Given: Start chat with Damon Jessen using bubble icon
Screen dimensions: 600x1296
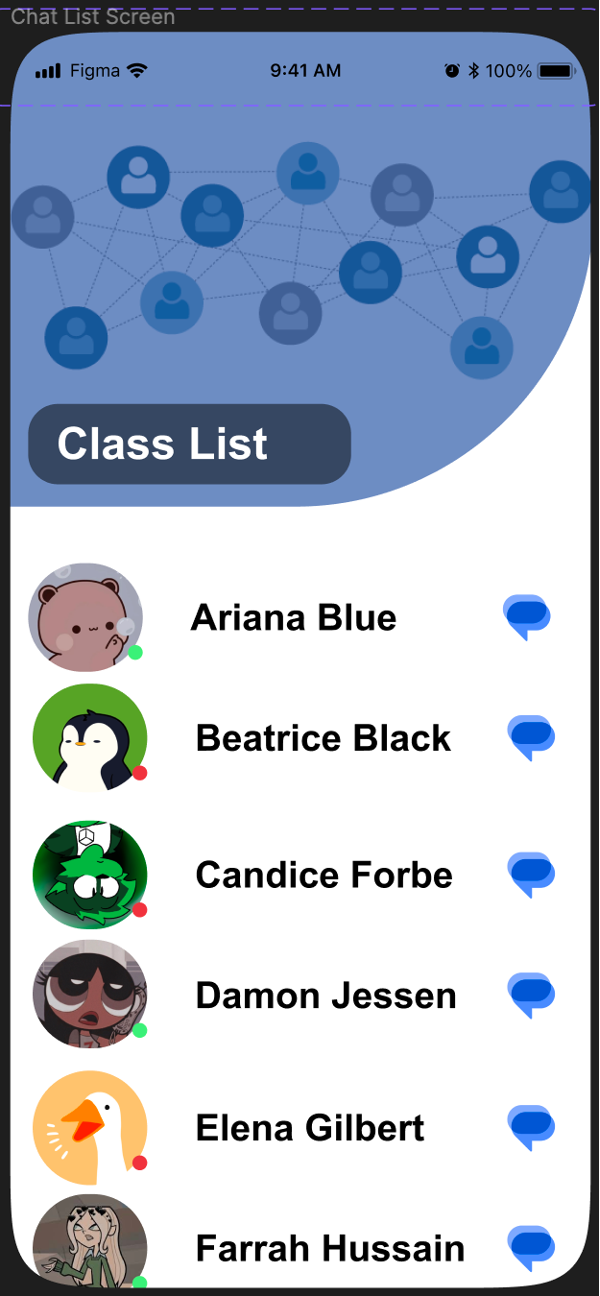Looking at the screenshot, I should coord(531,995).
